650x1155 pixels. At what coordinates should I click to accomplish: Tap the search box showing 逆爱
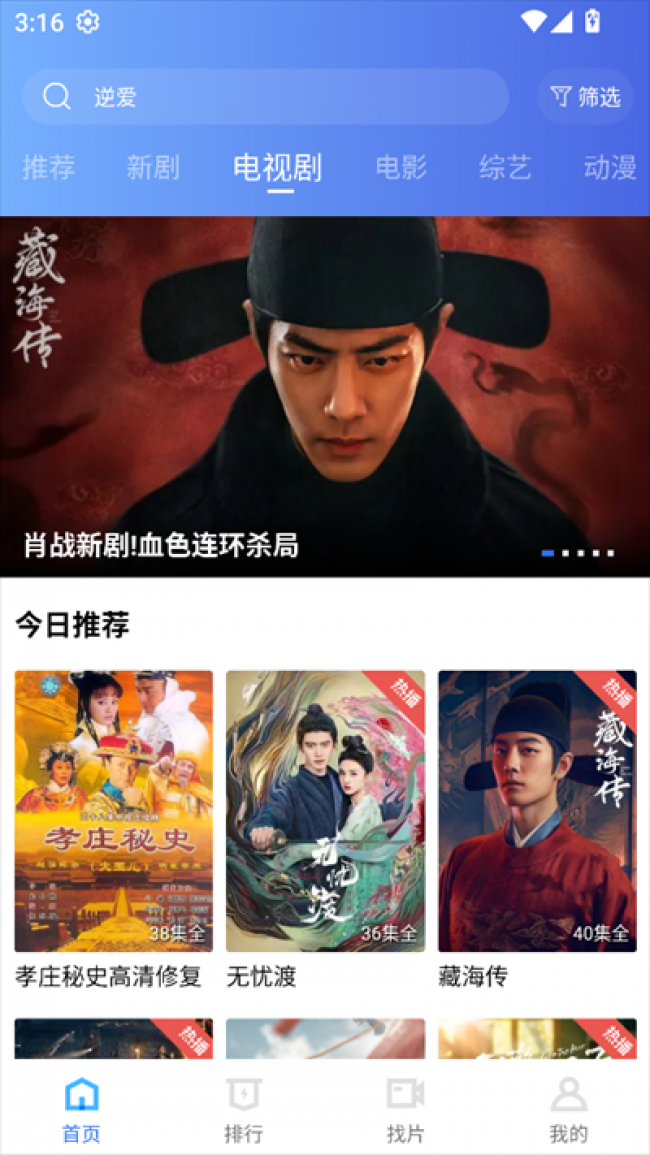point(265,97)
